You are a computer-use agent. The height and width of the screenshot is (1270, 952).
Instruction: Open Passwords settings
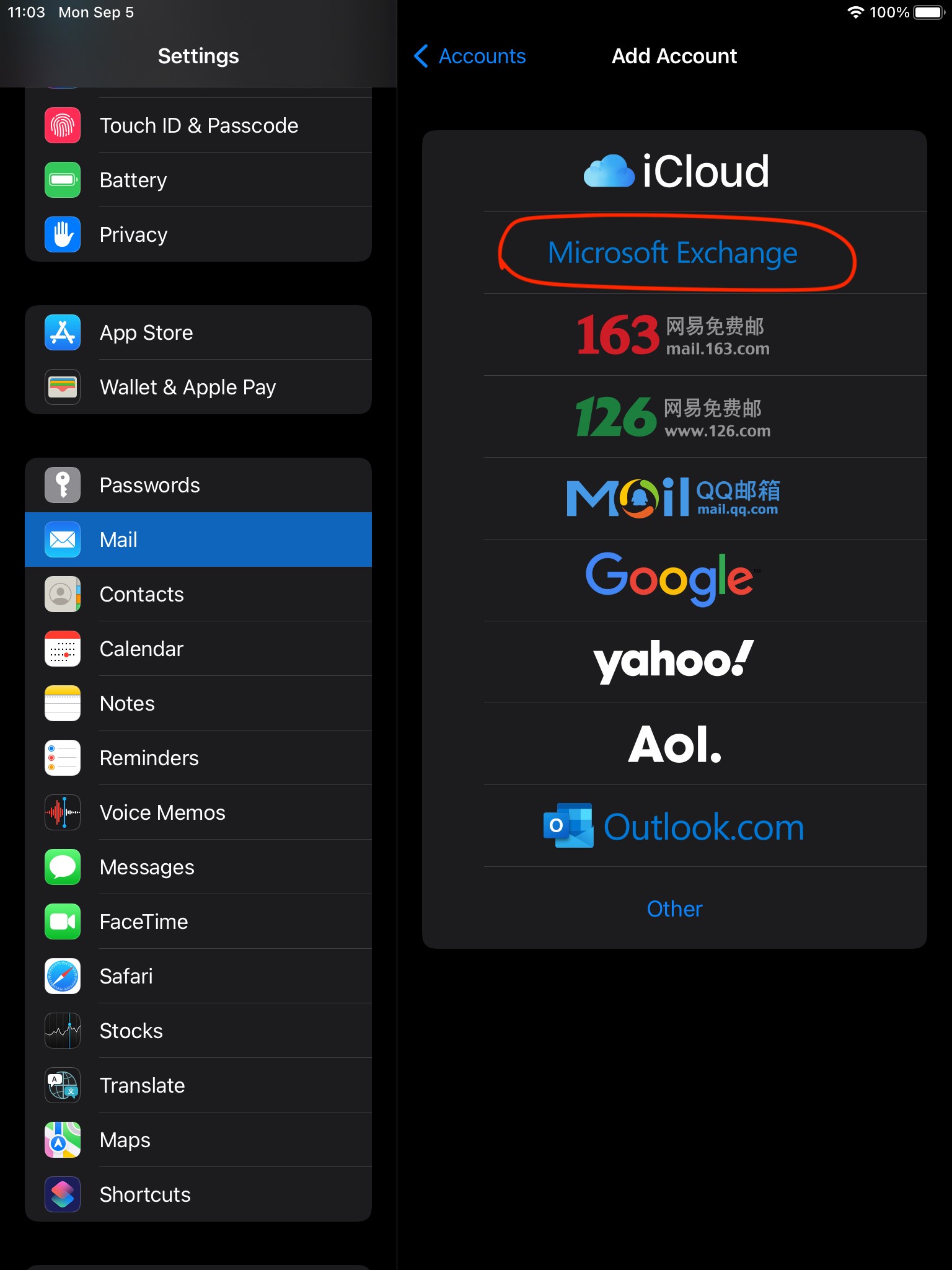click(x=198, y=485)
